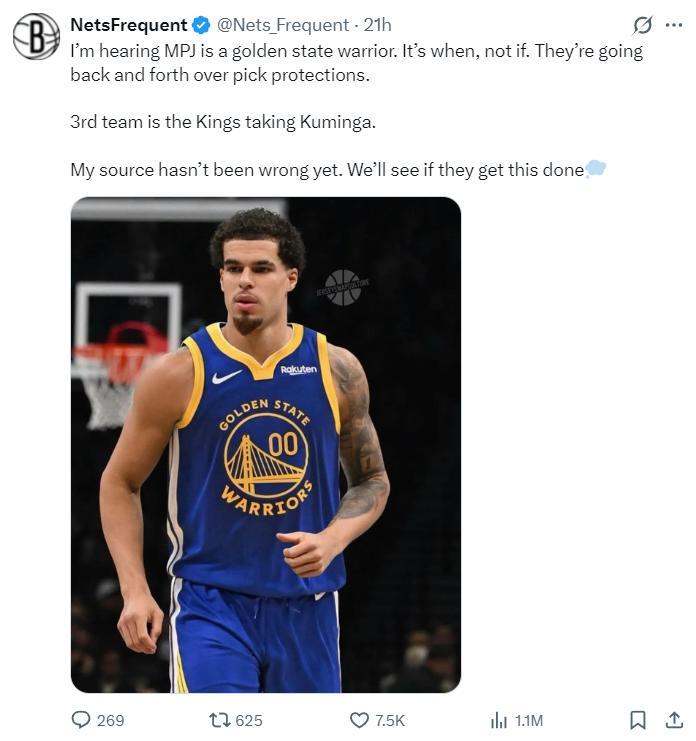The image size is (696, 741).
Task: Open the 21h timestamp post link
Action: pos(377,24)
